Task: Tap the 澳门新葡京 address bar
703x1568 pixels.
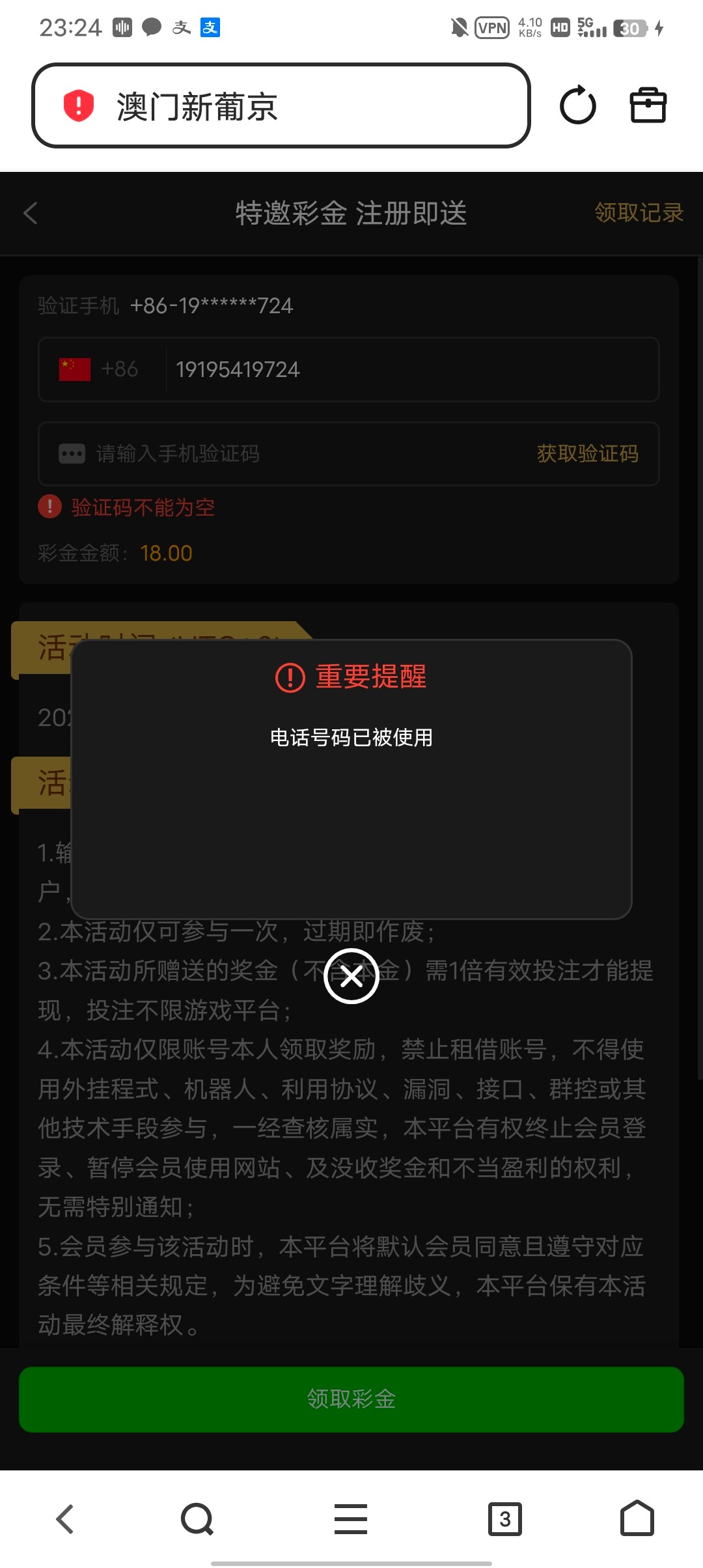Action: point(280,106)
